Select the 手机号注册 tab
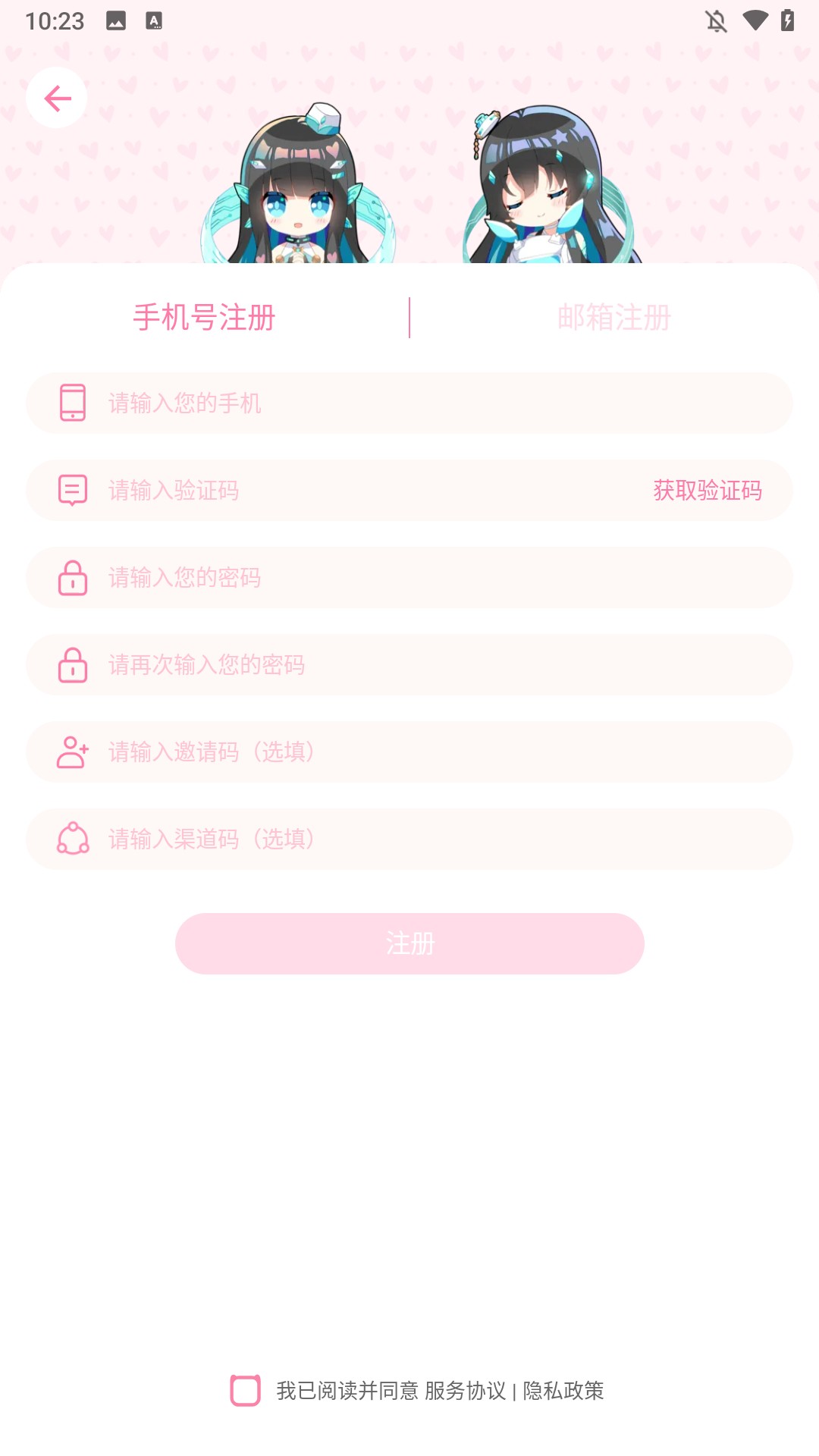The height and width of the screenshot is (1456, 819). pos(204,318)
